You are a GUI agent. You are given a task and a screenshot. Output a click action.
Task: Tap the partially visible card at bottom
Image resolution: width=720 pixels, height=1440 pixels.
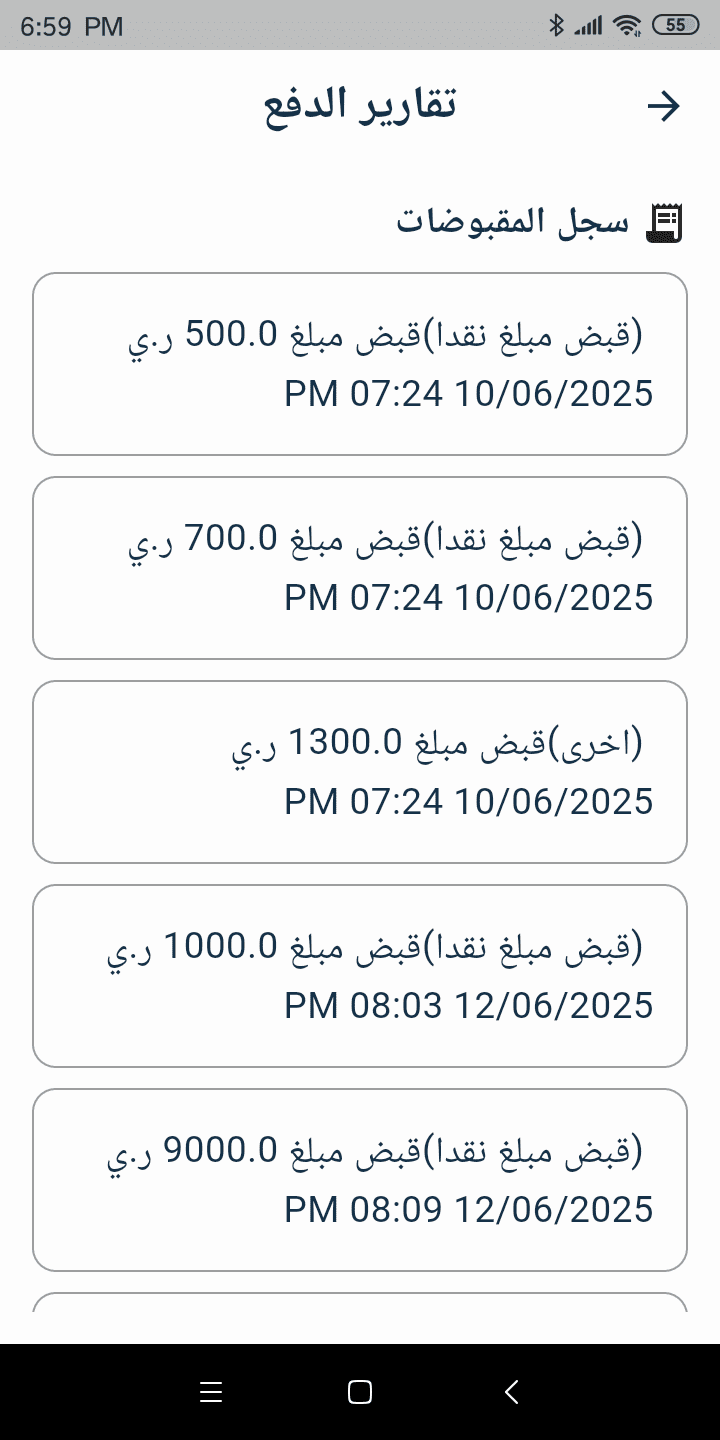click(360, 1308)
